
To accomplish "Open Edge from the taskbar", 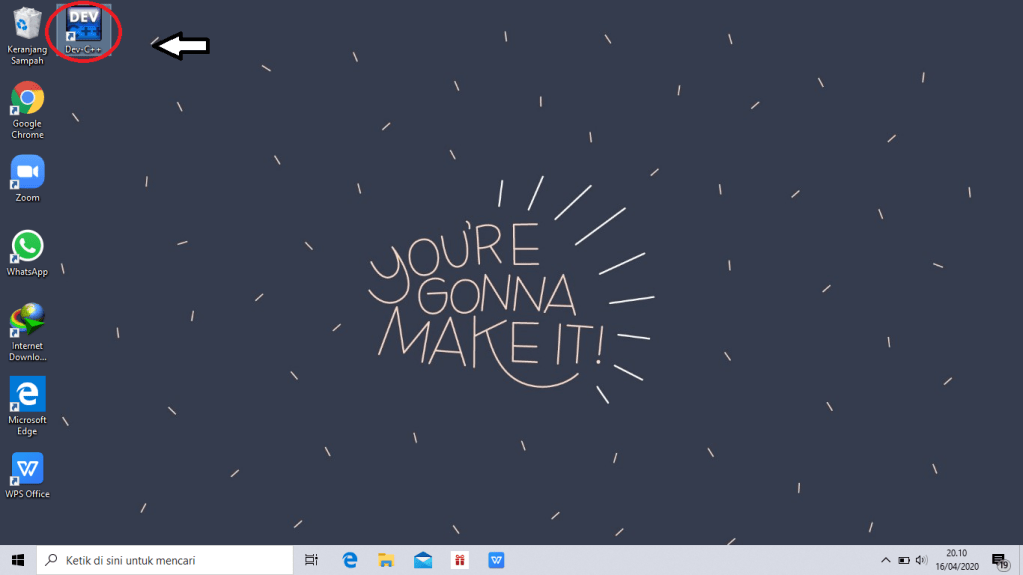I will [x=350, y=560].
